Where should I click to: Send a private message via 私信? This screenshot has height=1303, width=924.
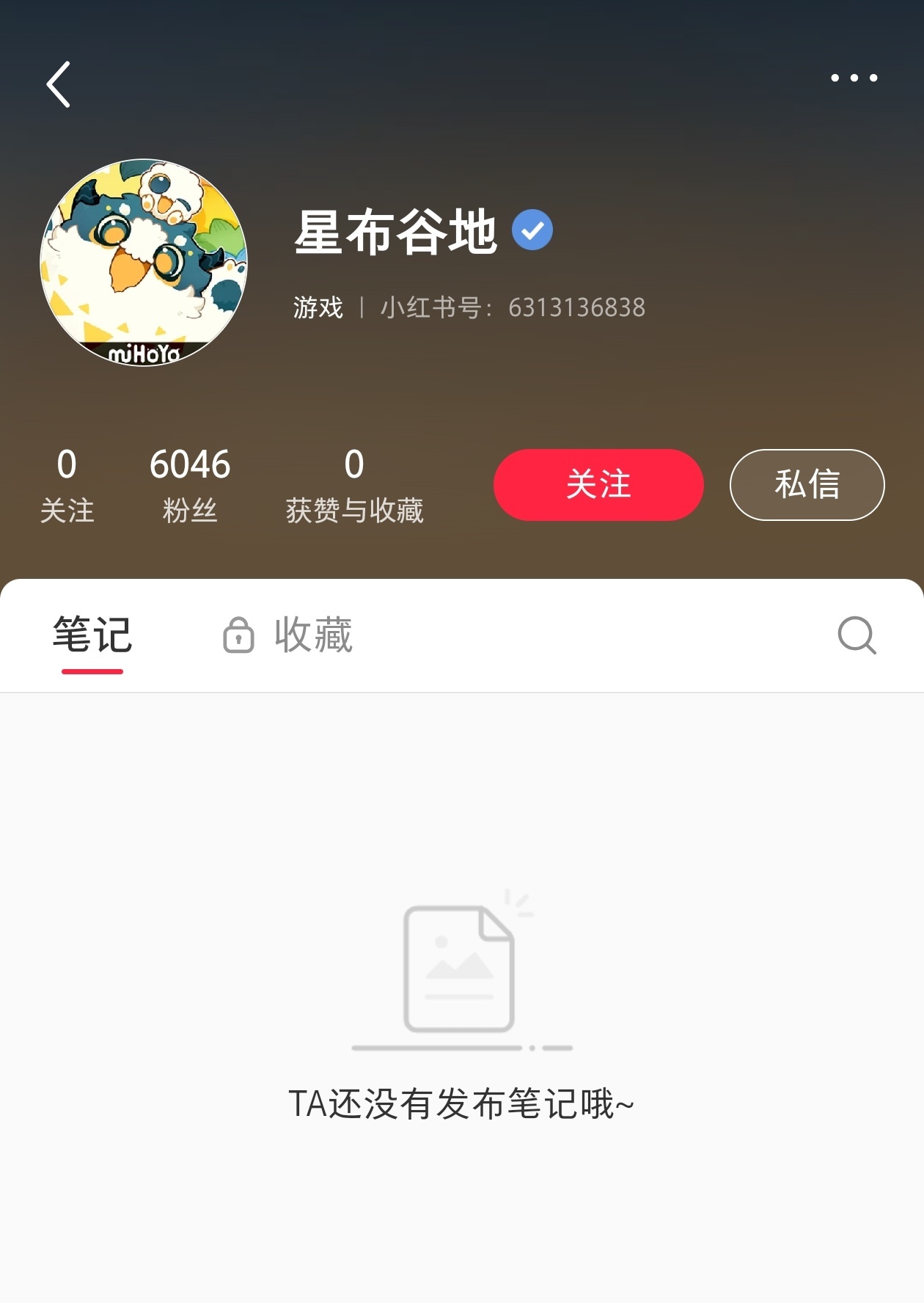point(807,485)
